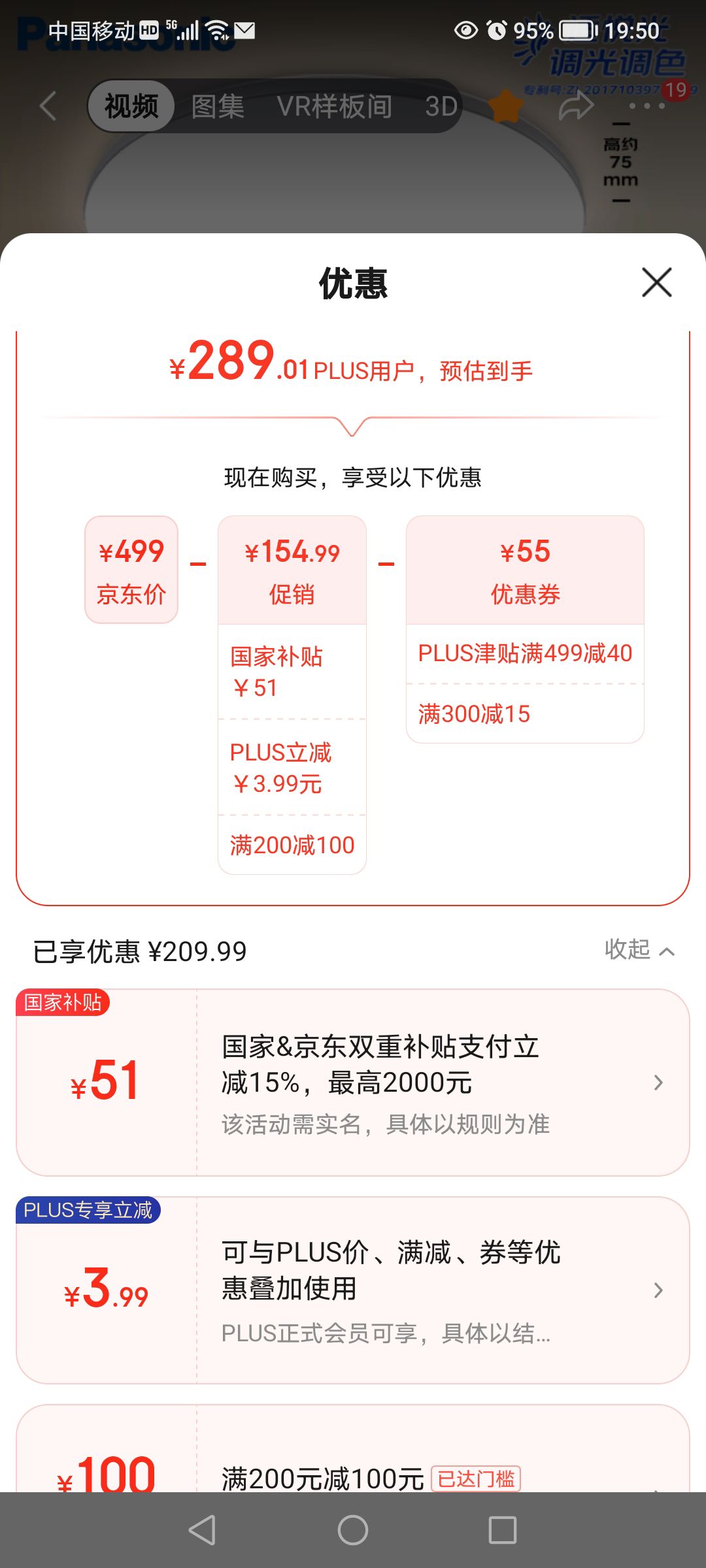Viewport: 706px width, 1568px height.
Task: Go back with the system back button
Action: (202, 1530)
